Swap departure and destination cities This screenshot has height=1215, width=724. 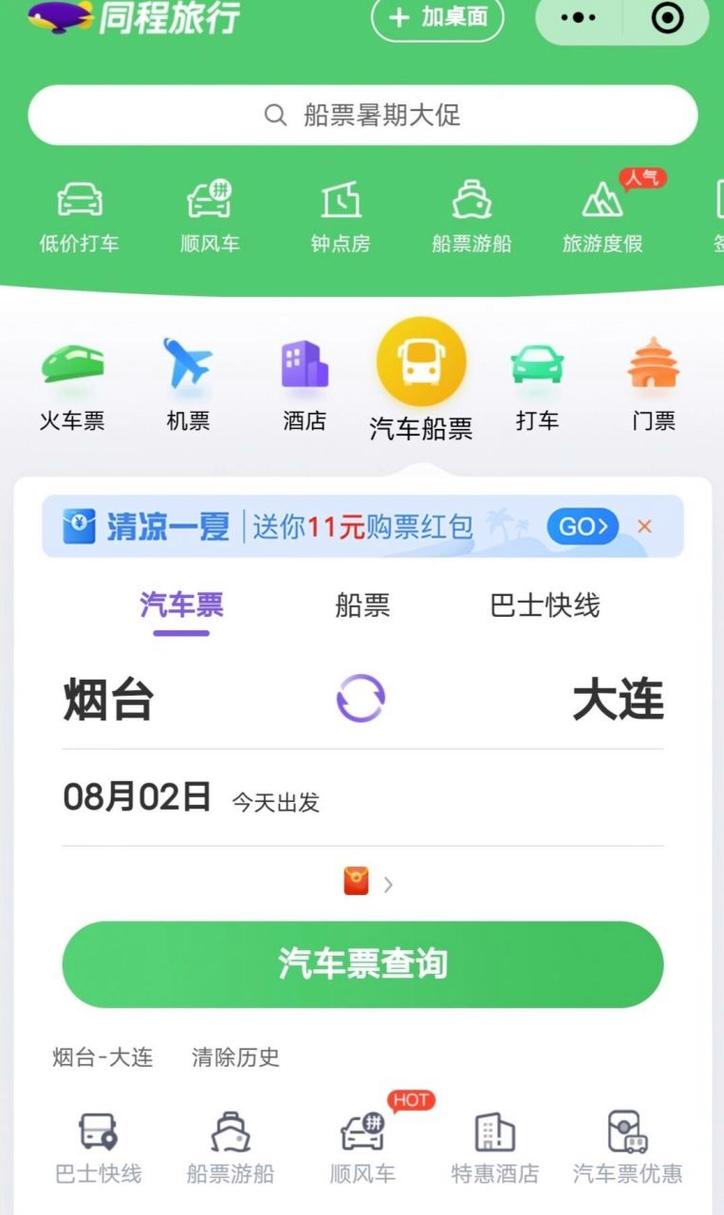click(361, 698)
